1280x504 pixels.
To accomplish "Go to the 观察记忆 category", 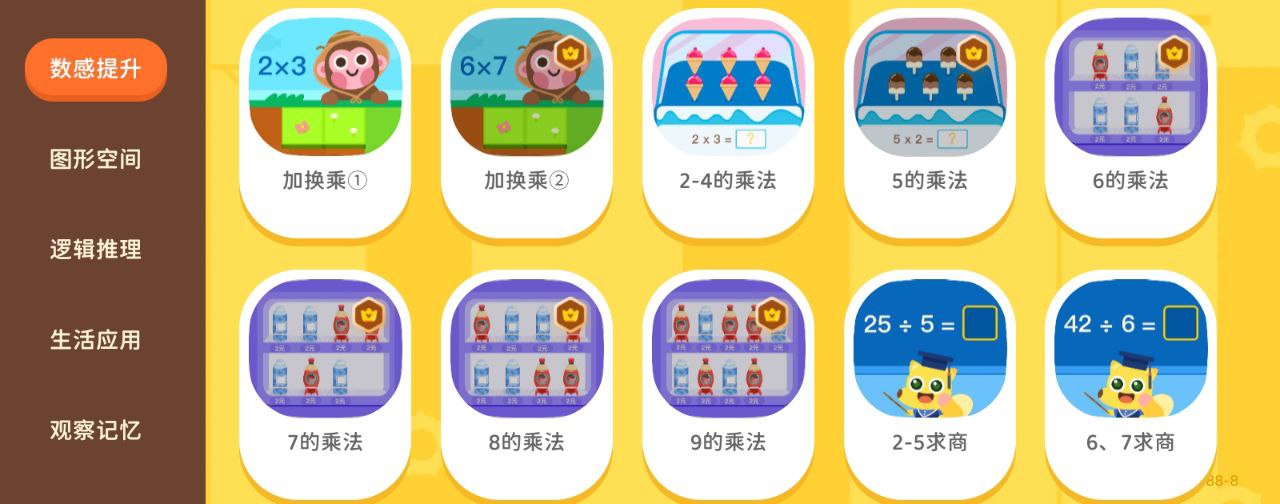I will click(x=96, y=430).
